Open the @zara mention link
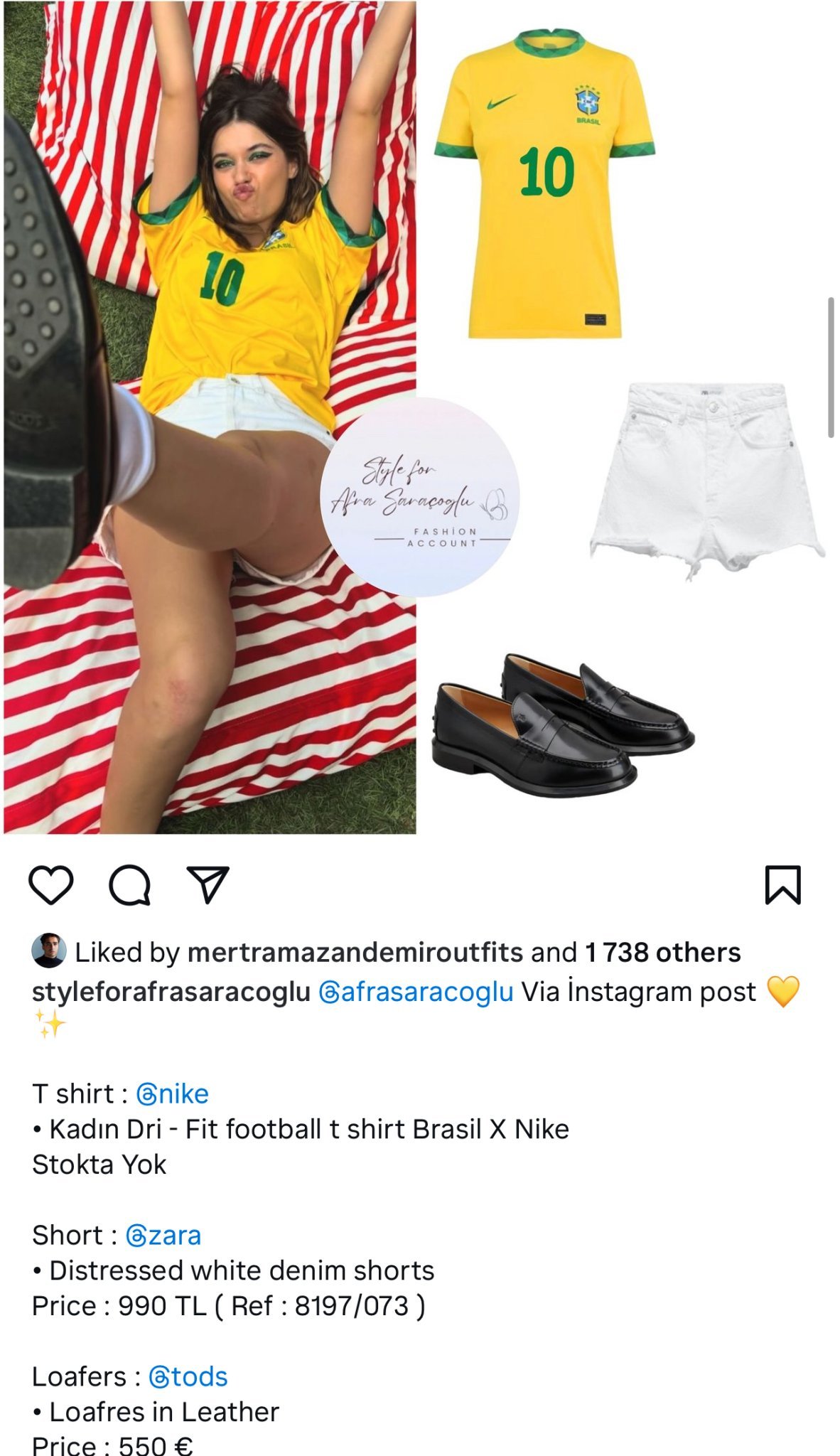The image size is (840, 1456). point(163,1235)
